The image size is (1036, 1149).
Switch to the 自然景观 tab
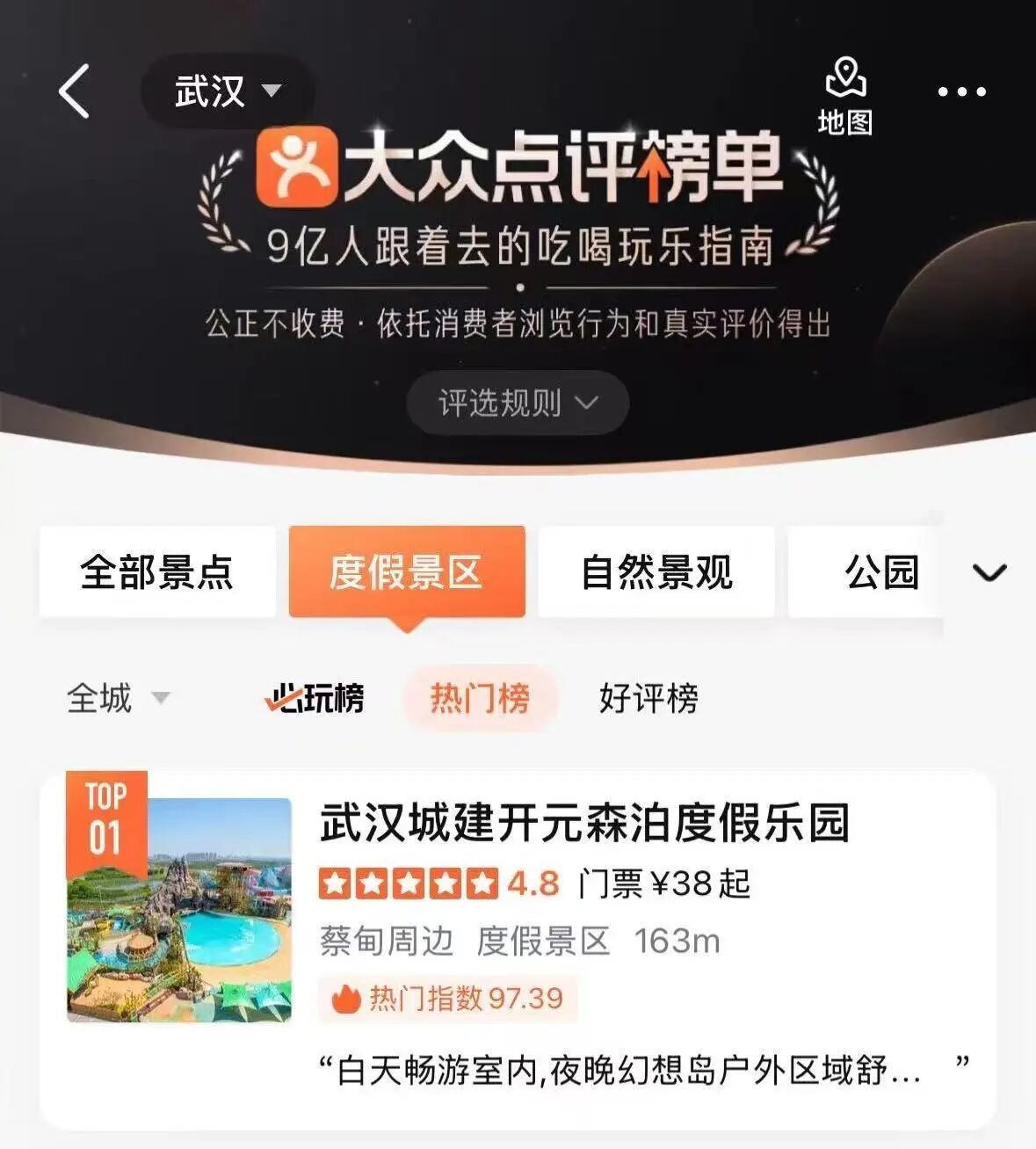(x=656, y=572)
